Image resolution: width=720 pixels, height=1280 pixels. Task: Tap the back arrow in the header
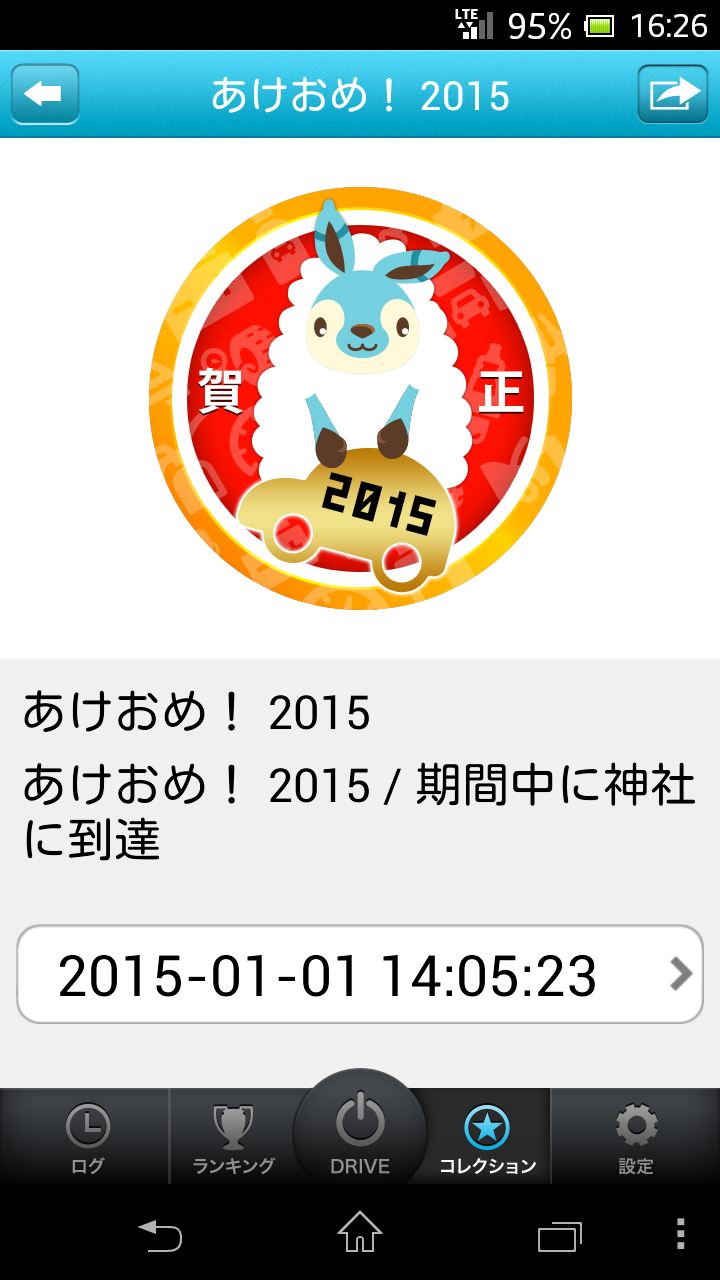[x=45, y=94]
